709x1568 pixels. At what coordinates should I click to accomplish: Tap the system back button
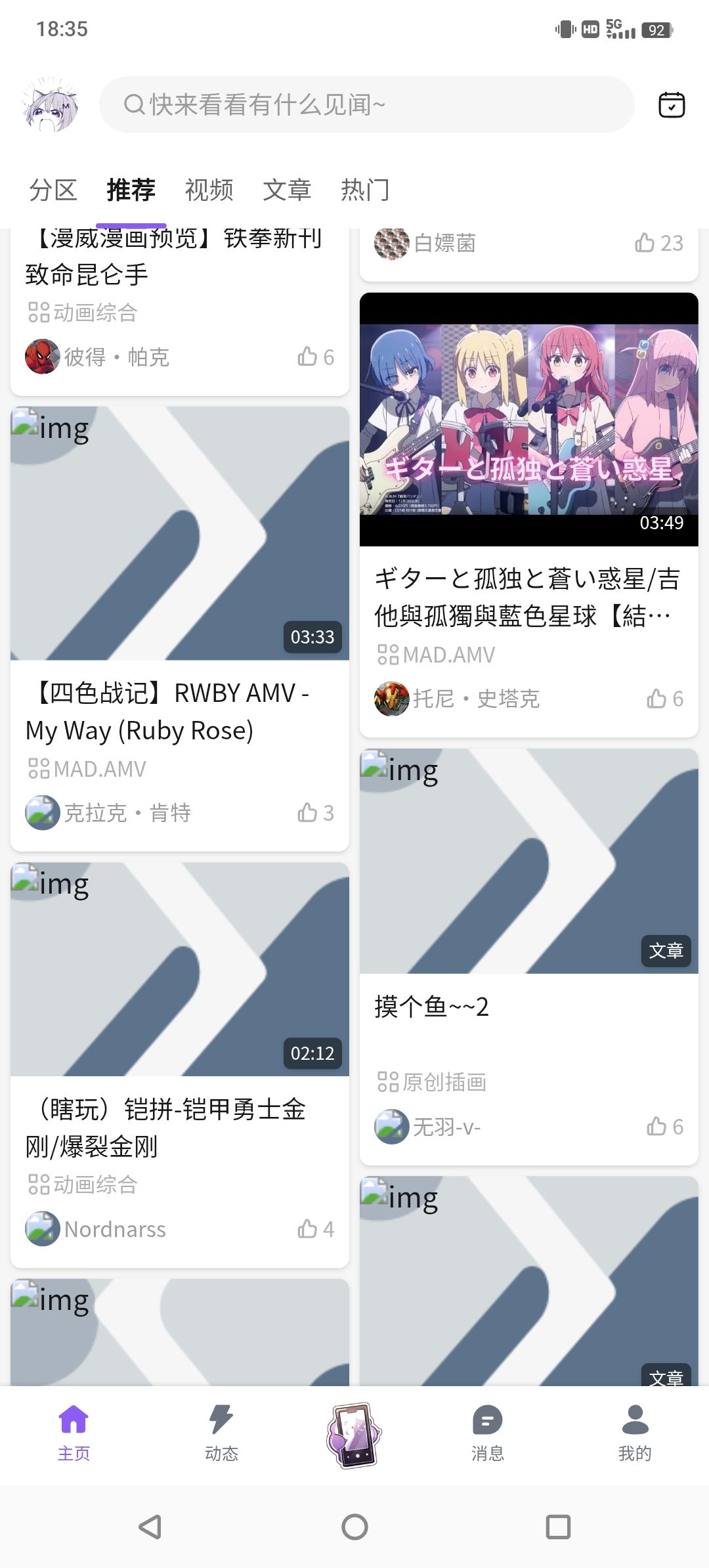[x=150, y=1527]
